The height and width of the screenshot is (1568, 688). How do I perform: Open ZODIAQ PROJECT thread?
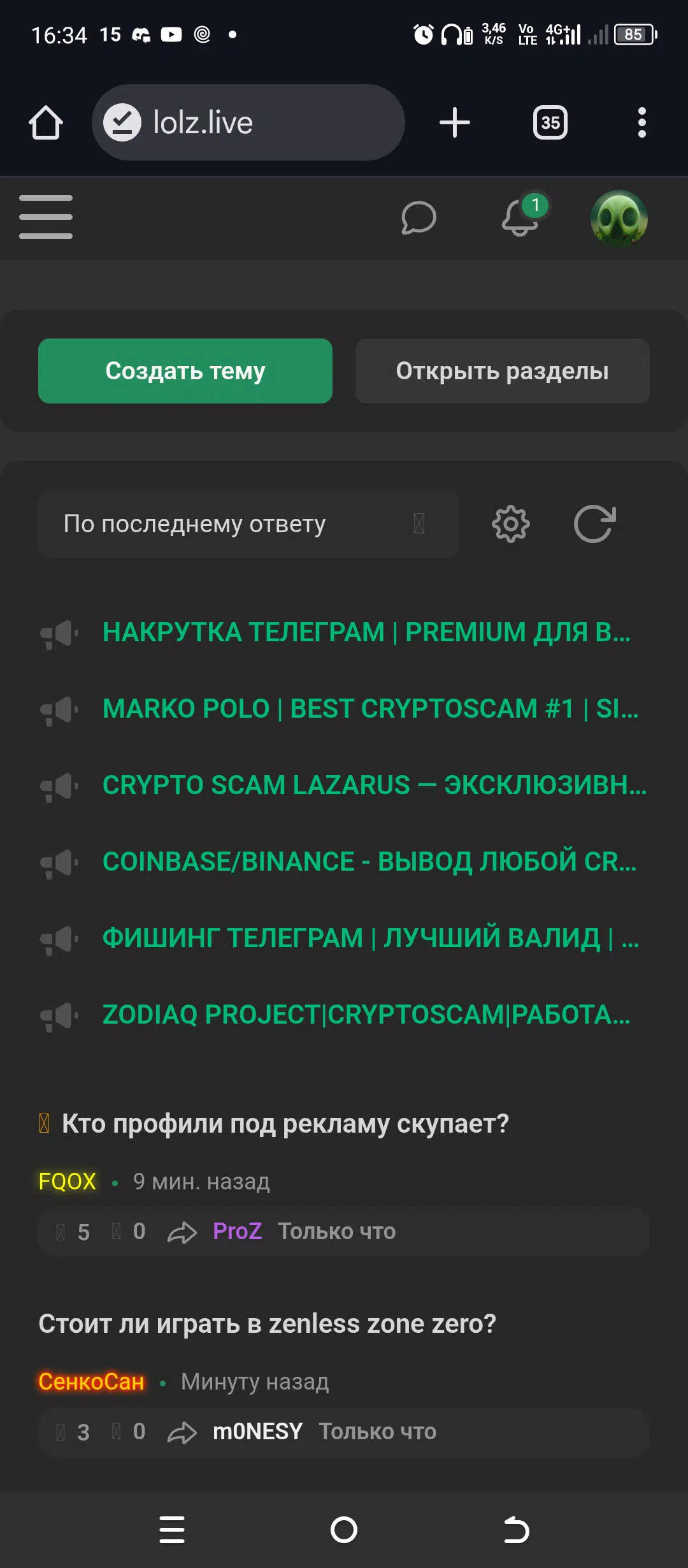(x=366, y=1015)
